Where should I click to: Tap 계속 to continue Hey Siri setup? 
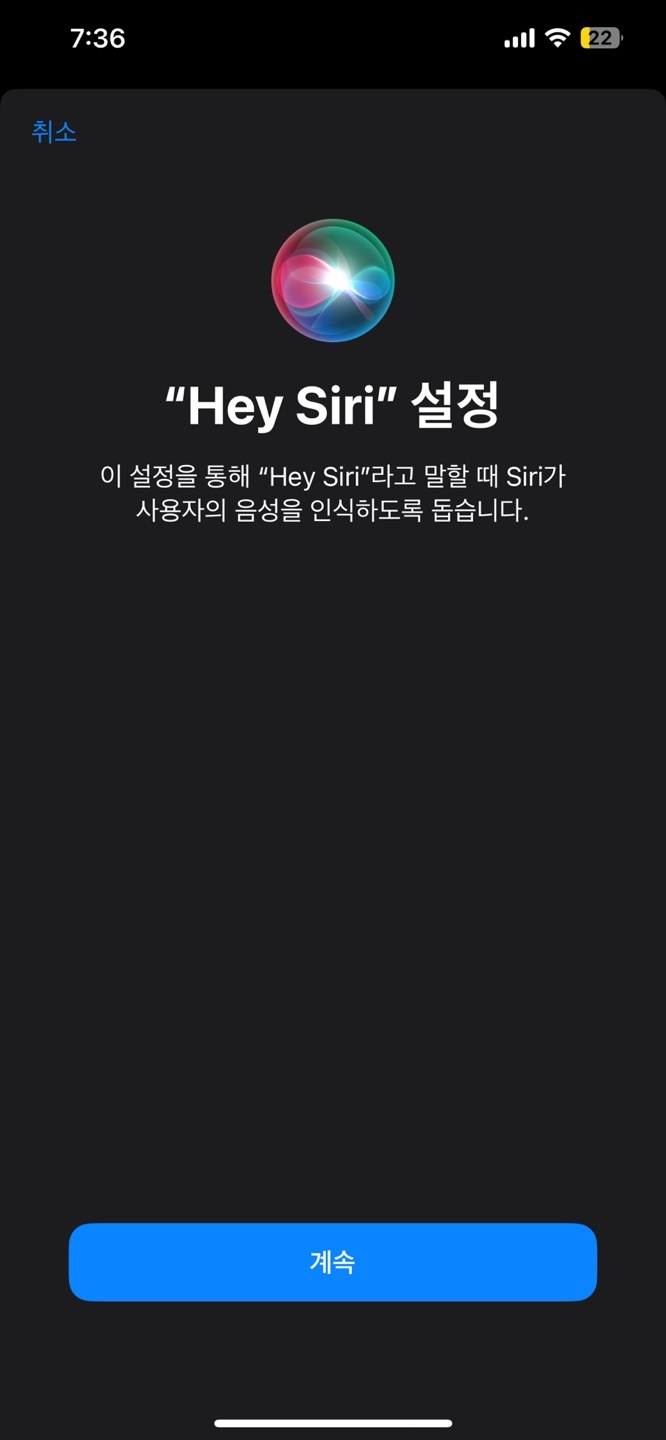tap(332, 1261)
